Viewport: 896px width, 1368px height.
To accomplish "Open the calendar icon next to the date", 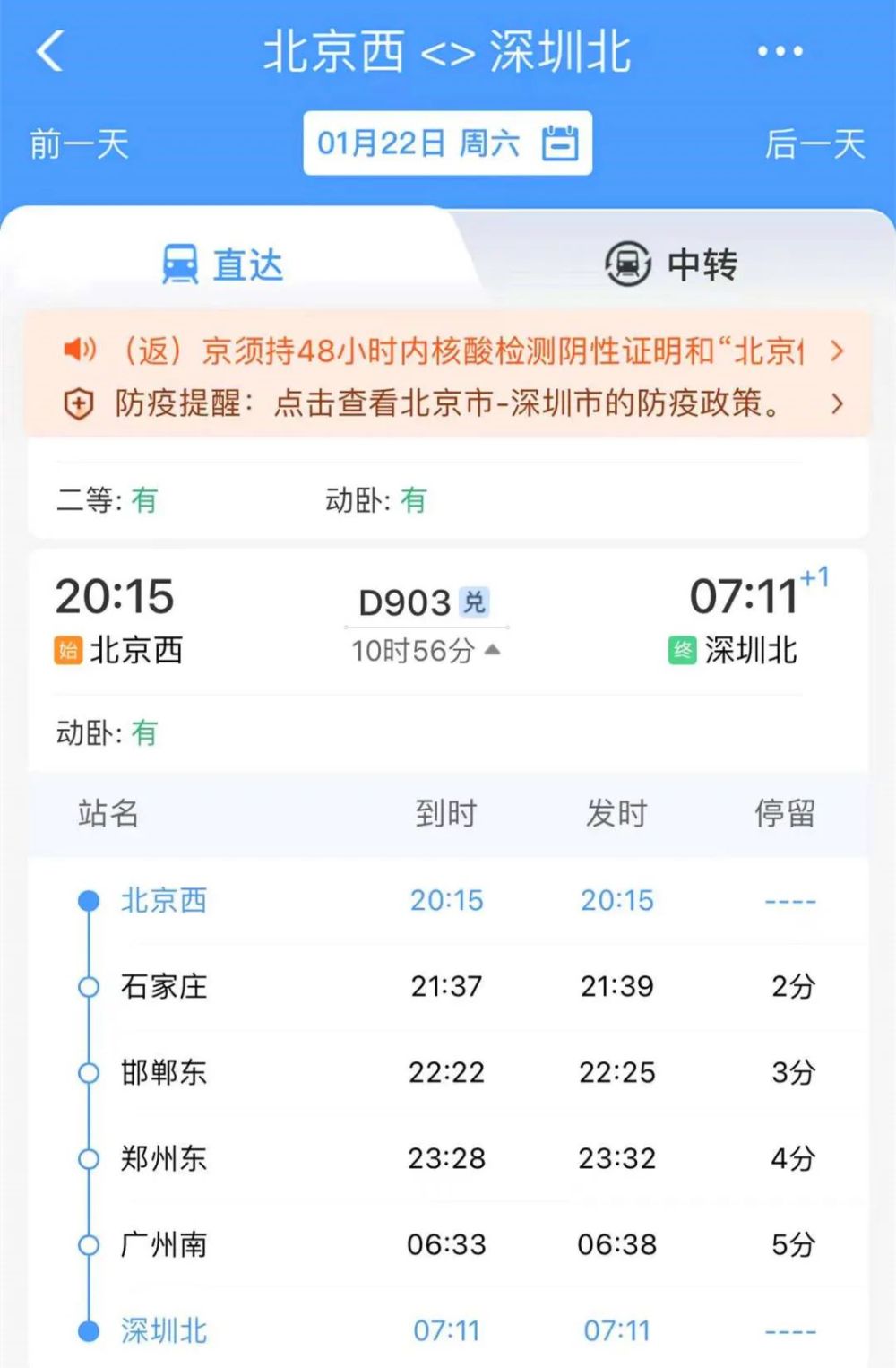I will (560, 142).
